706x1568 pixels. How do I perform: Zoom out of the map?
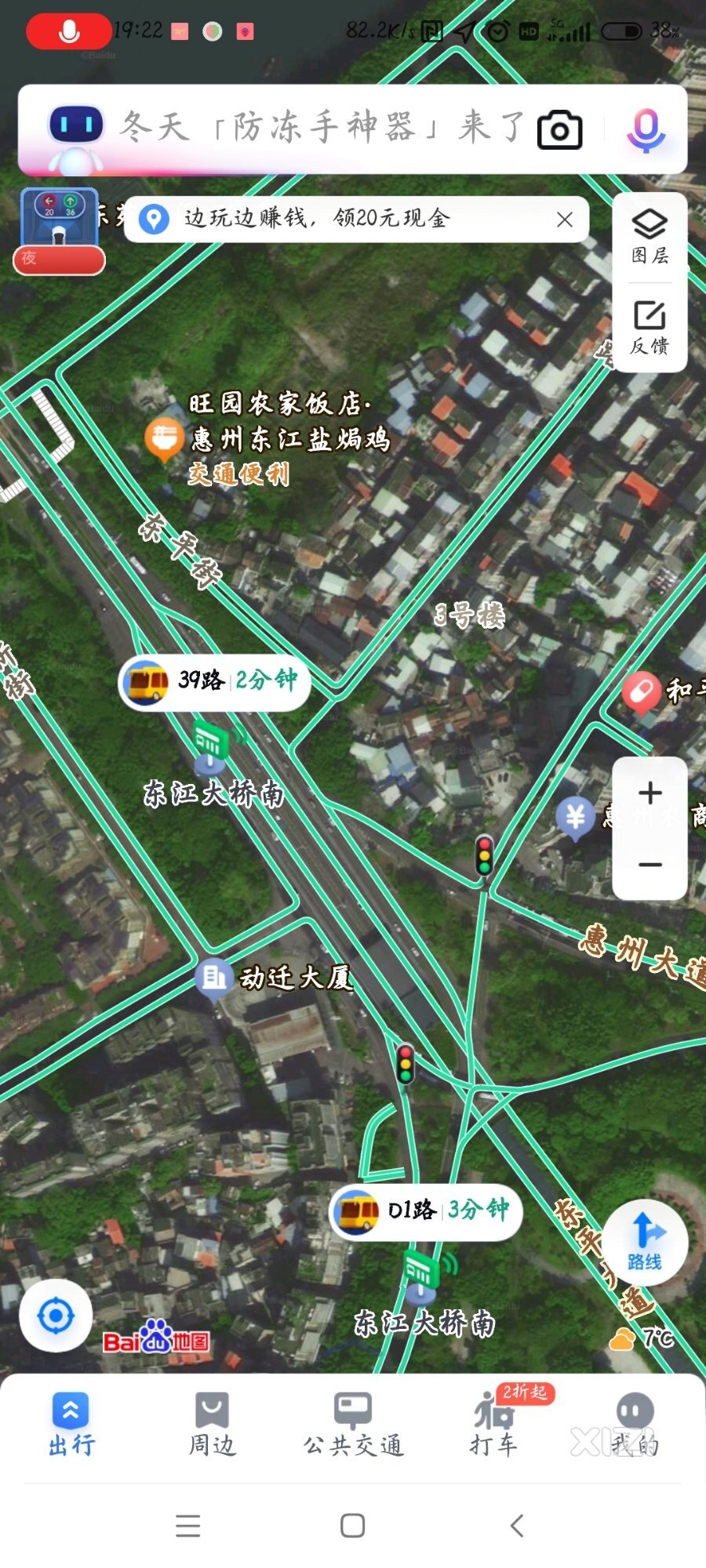point(650,865)
